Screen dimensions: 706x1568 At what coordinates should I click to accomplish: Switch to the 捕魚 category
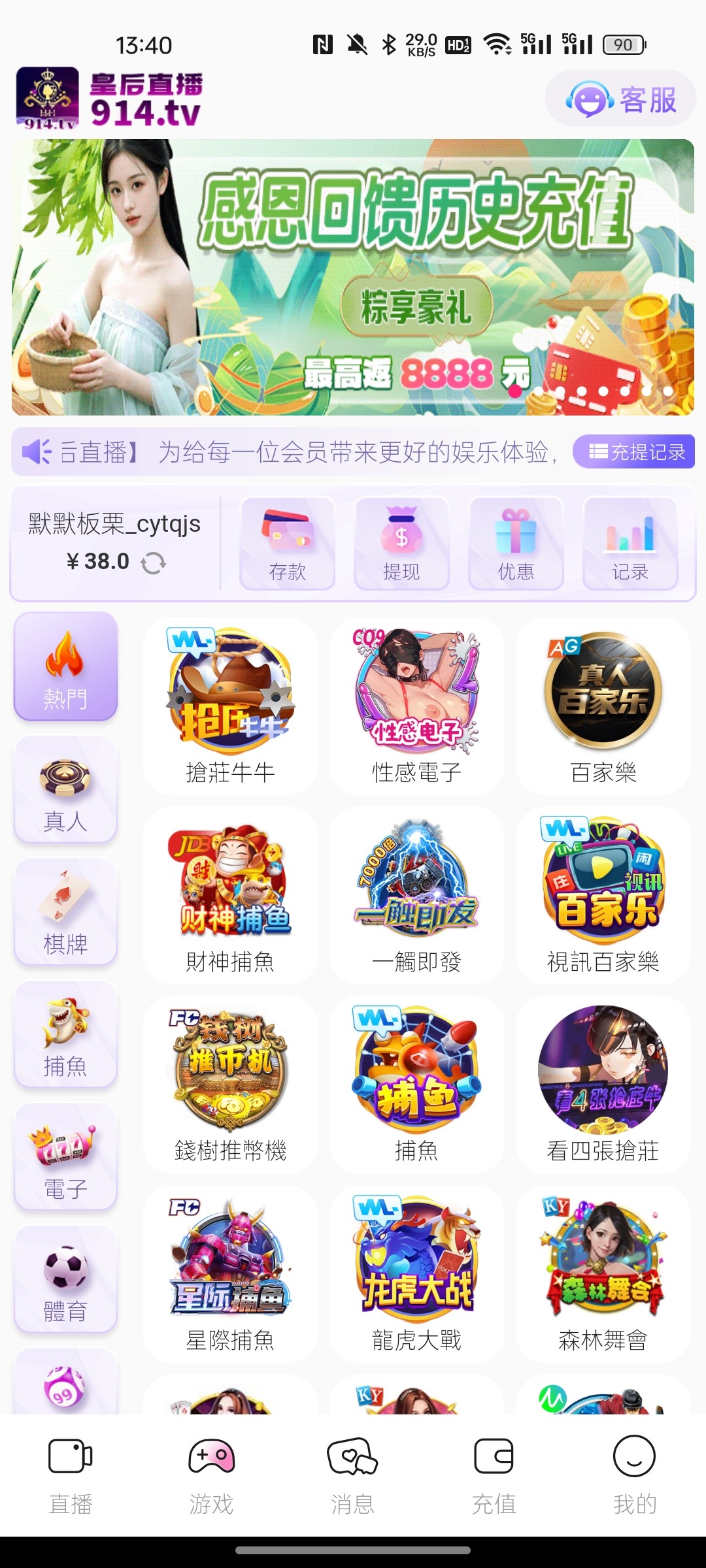[65, 1035]
